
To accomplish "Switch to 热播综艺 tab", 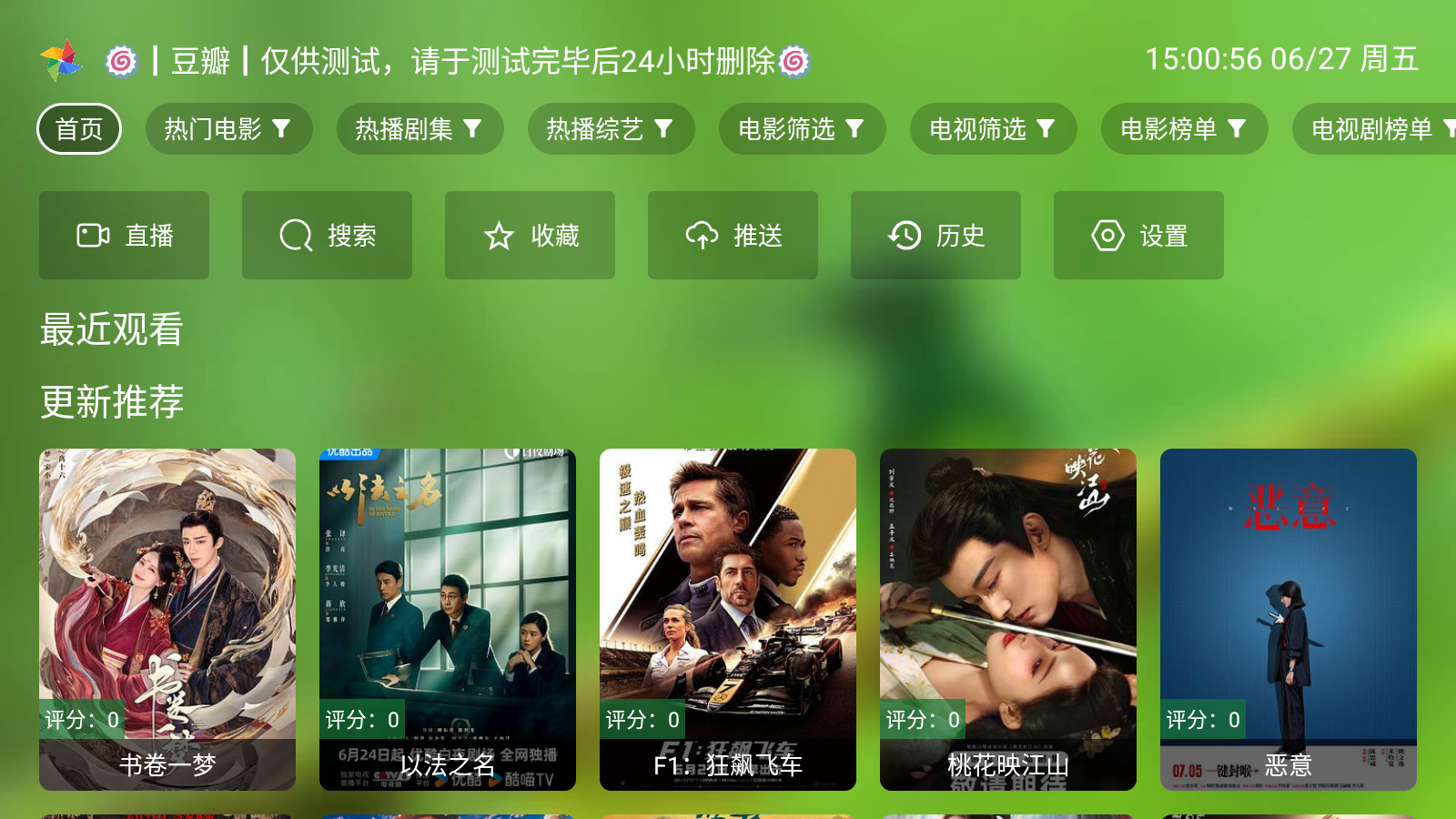I will (x=611, y=129).
